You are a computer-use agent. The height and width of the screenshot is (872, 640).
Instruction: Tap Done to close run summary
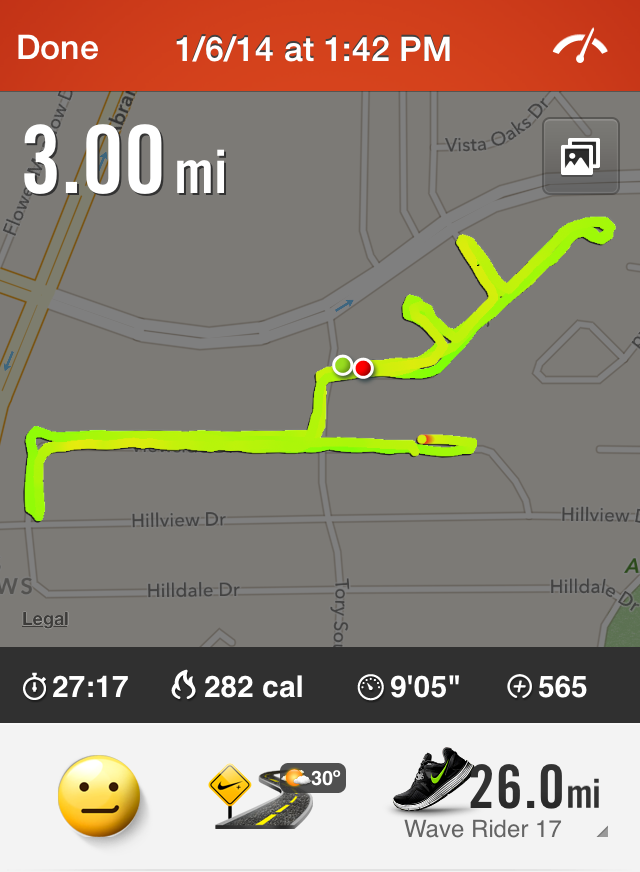click(x=58, y=48)
